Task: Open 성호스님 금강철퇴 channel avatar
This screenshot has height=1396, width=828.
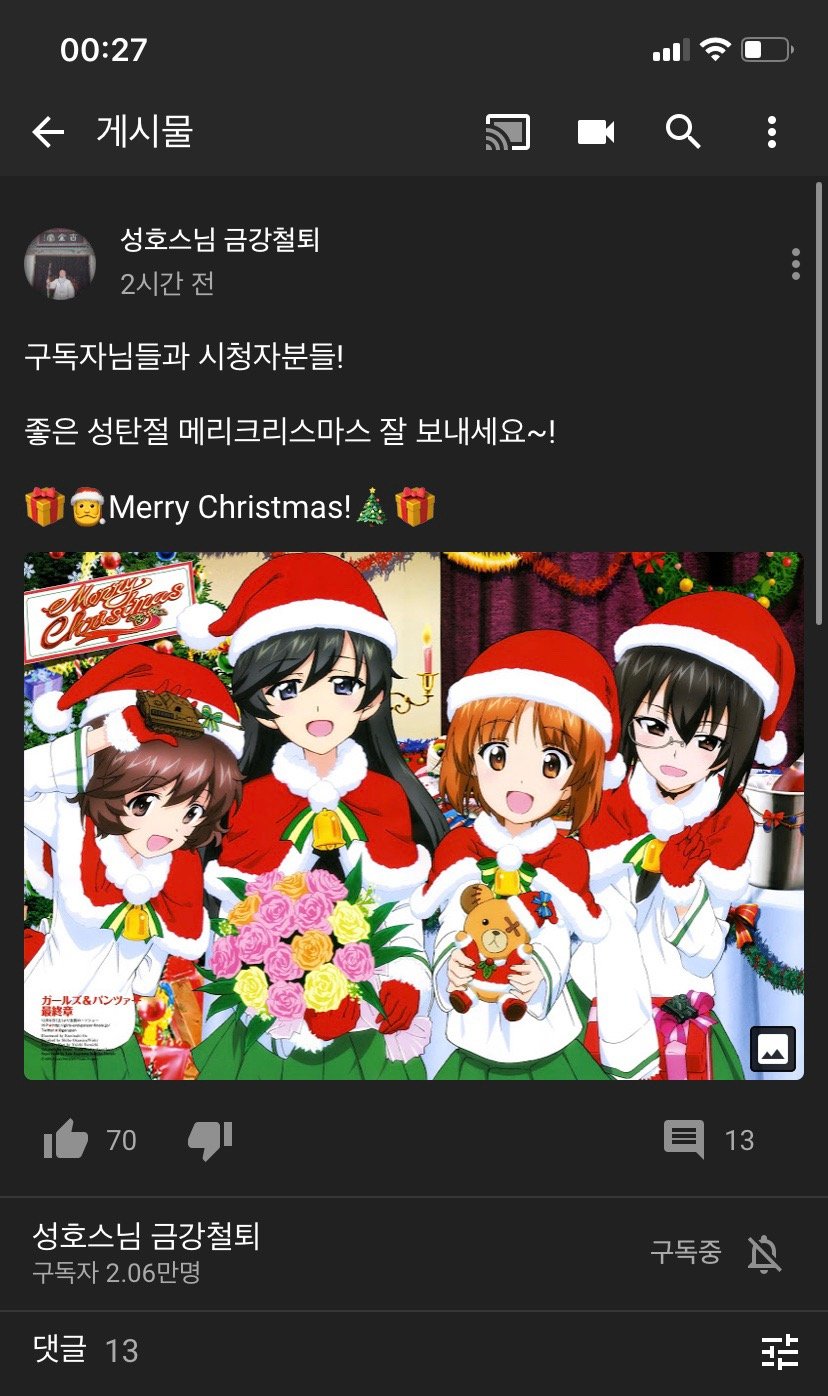Action: pos(60,264)
